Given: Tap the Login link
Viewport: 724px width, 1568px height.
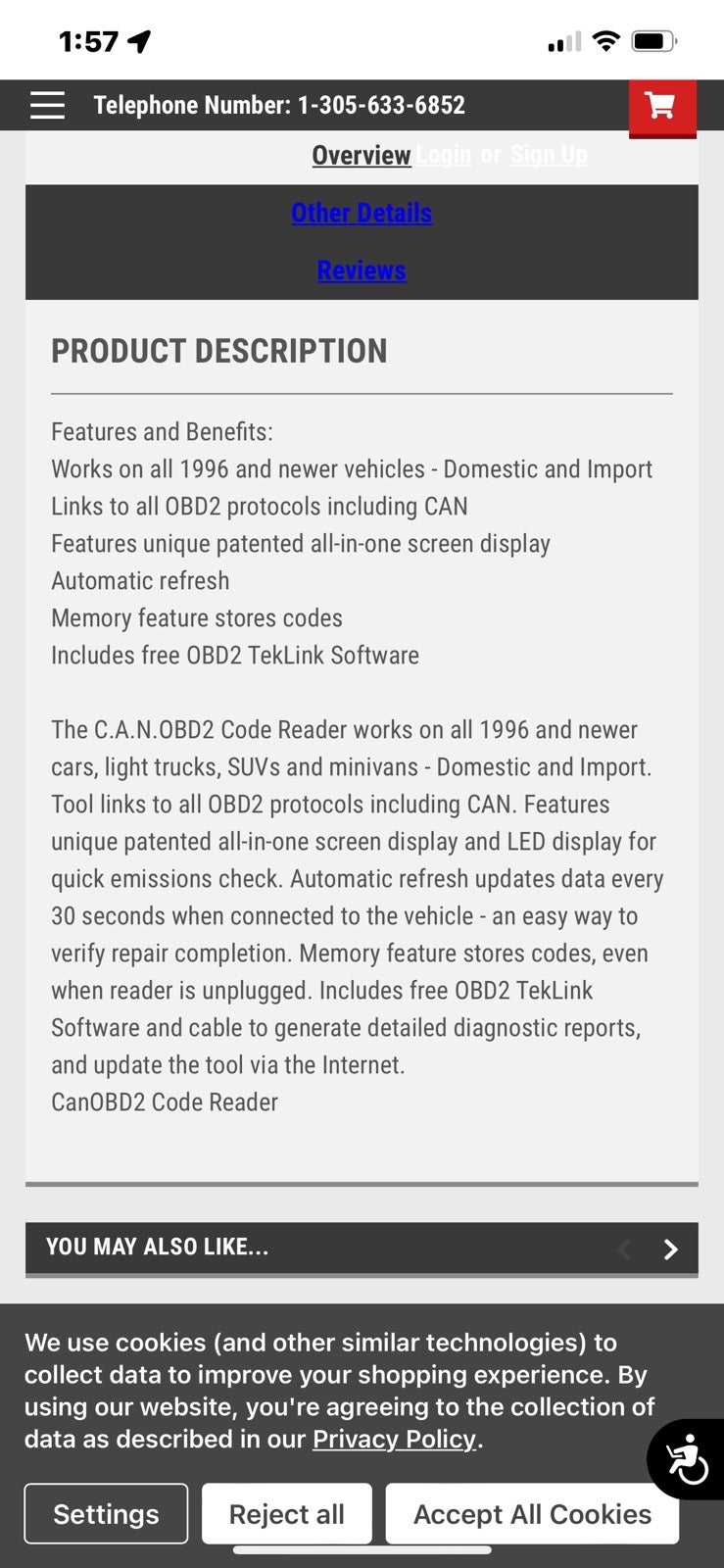Looking at the screenshot, I should click(x=444, y=155).
